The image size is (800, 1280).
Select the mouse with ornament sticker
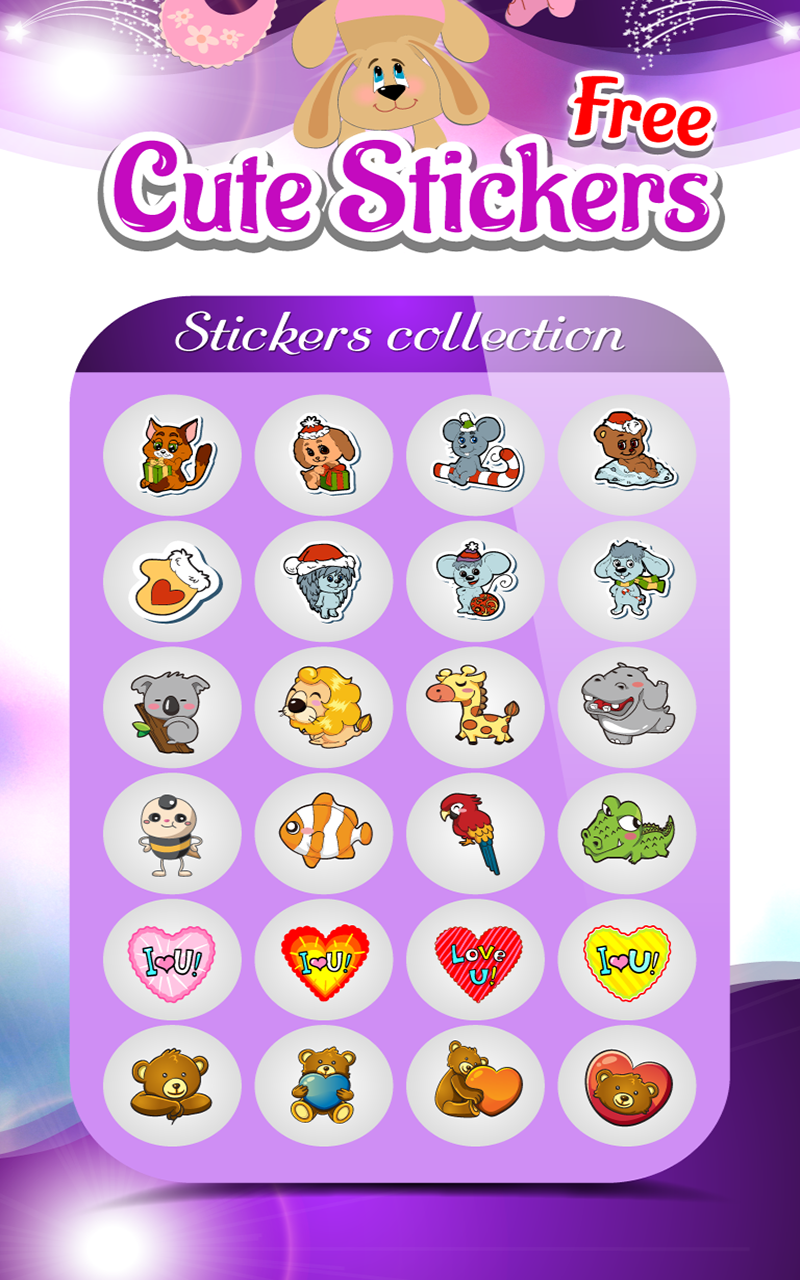click(475, 582)
